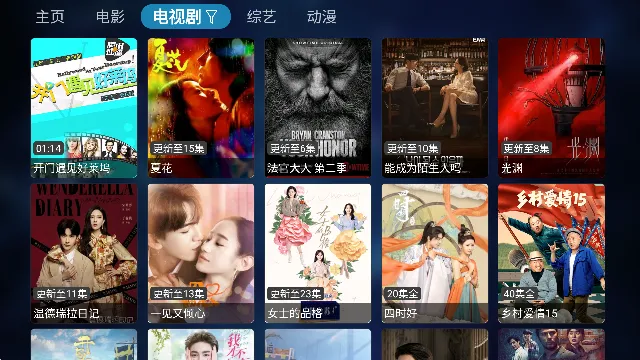Open the drama 光渊
This screenshot has height=360, width=640.
click(551, 108)
